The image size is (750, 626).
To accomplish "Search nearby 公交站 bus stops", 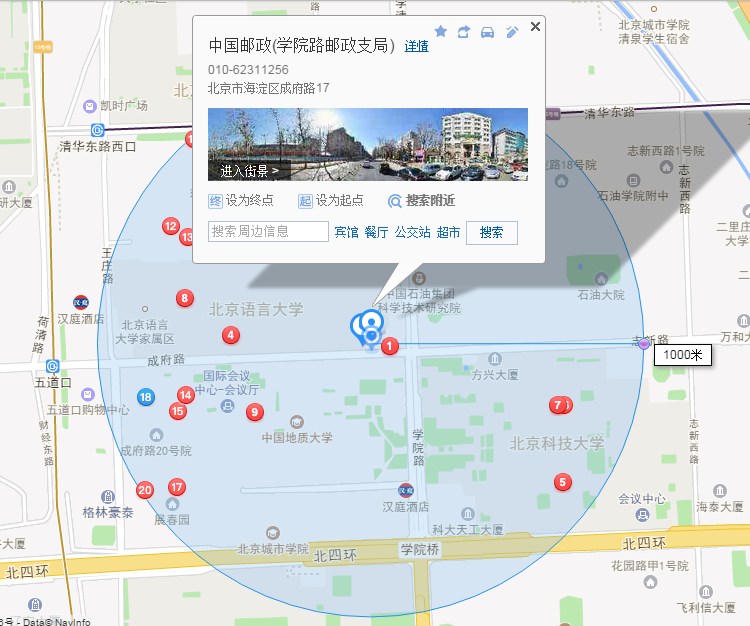I will coord(412,232).
